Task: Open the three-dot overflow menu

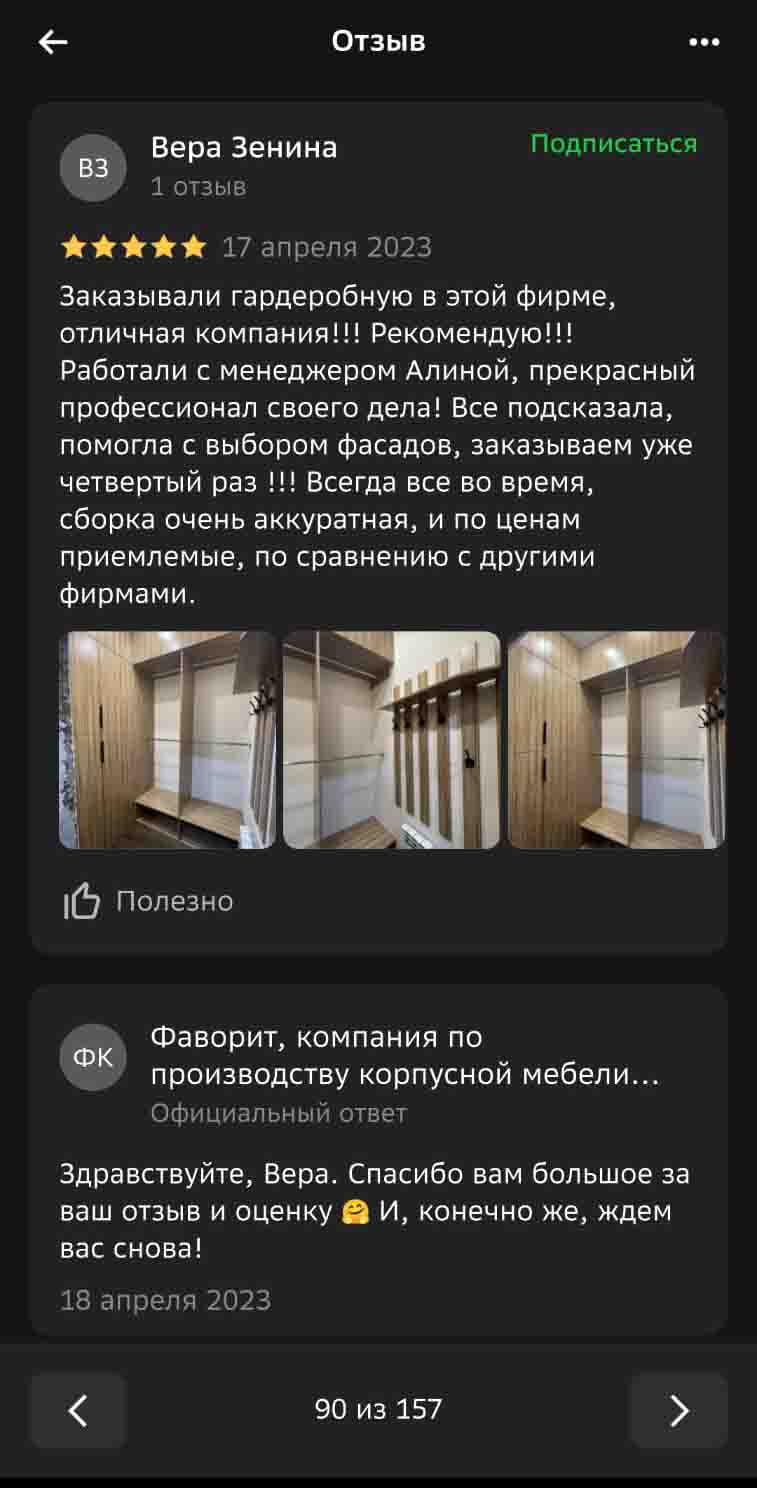Action: (704, 42)
